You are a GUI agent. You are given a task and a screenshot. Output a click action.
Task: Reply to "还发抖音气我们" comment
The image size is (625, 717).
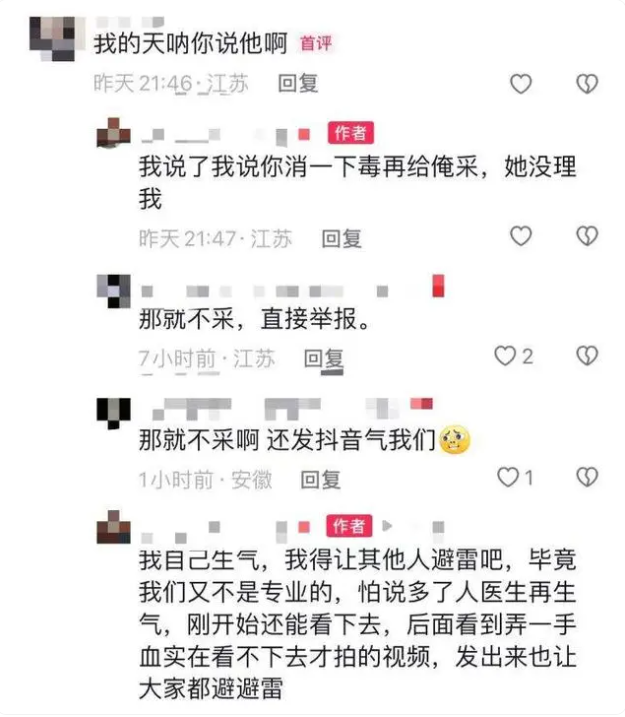pyautogui.click(x=321, y=479)
